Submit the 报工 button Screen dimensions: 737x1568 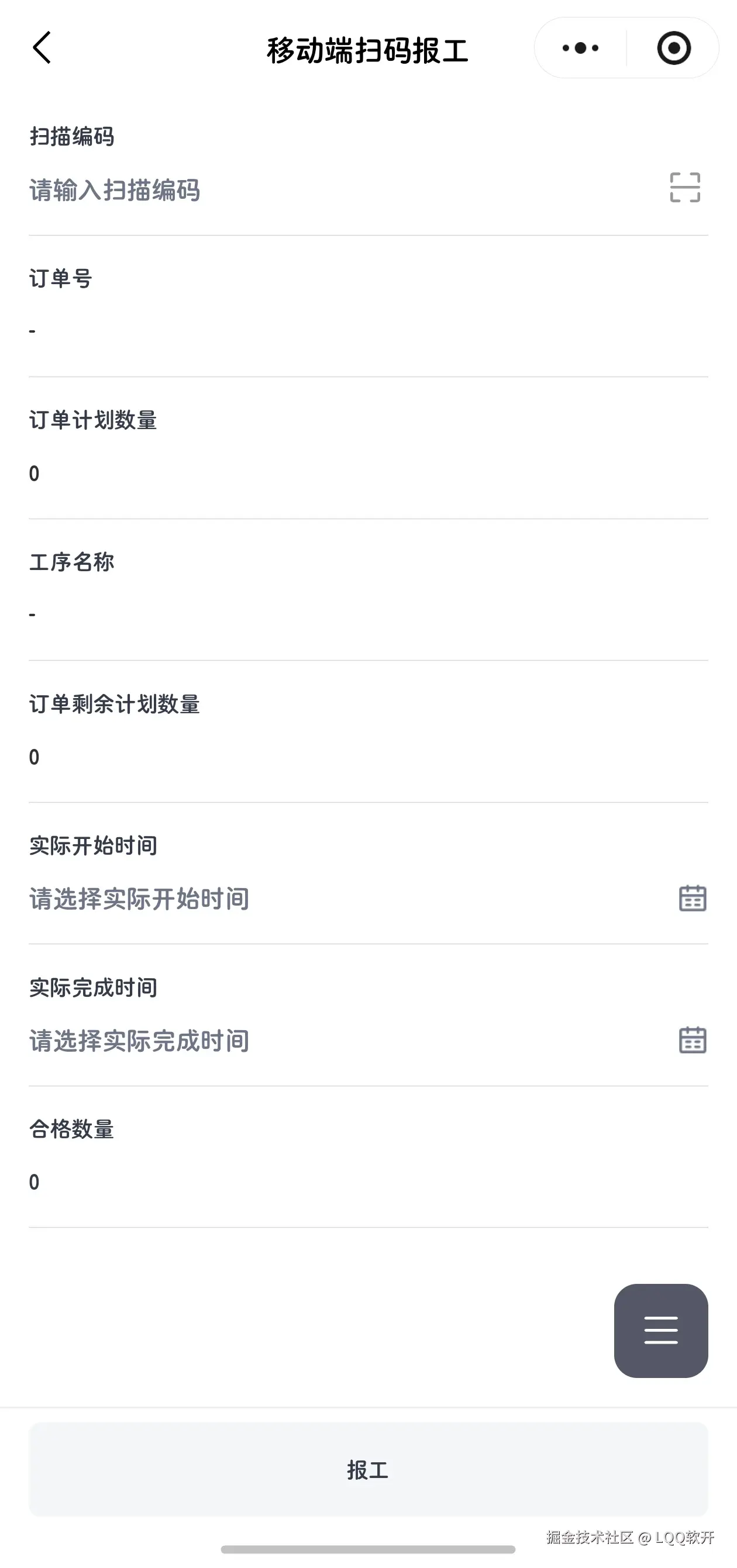point(368,1469)
